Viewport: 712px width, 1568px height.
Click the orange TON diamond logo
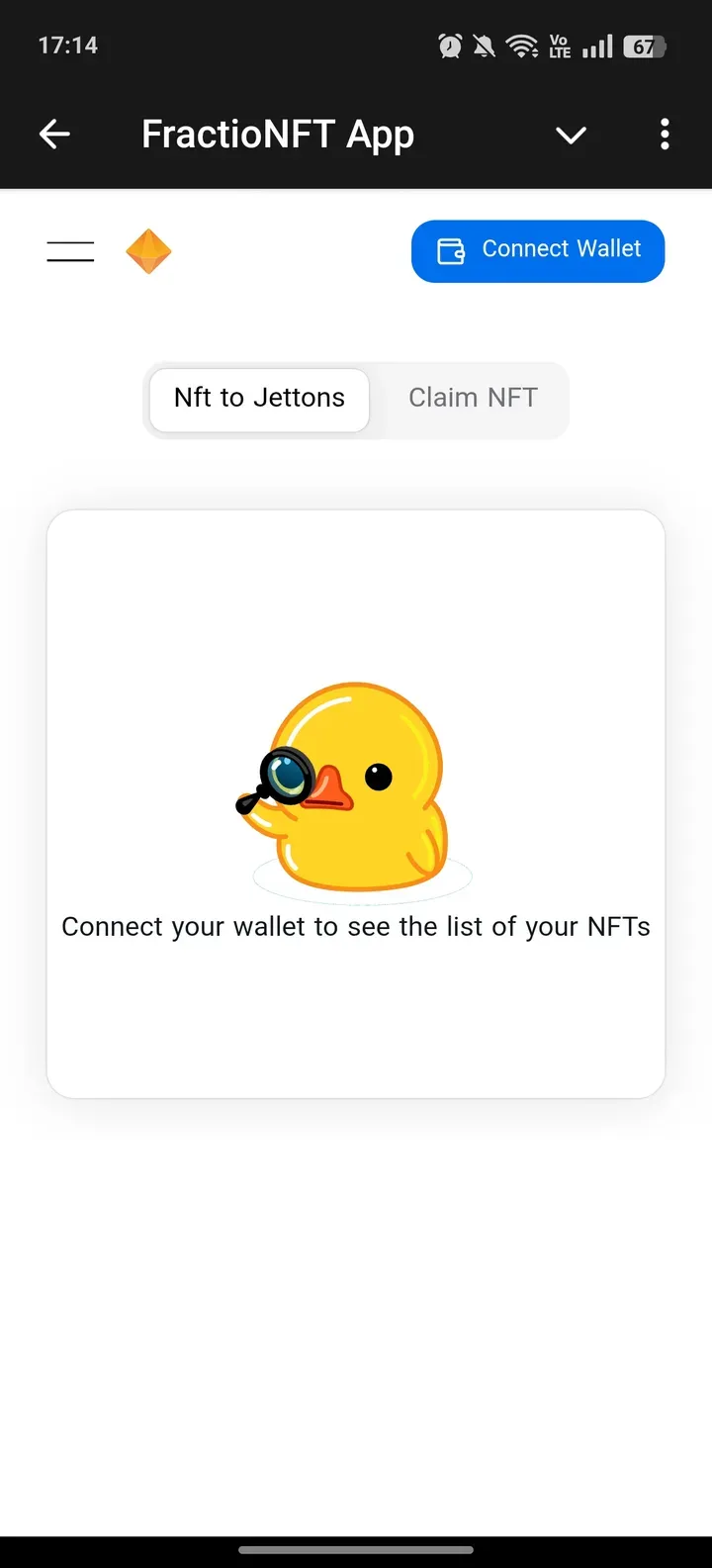coord(148,250)
